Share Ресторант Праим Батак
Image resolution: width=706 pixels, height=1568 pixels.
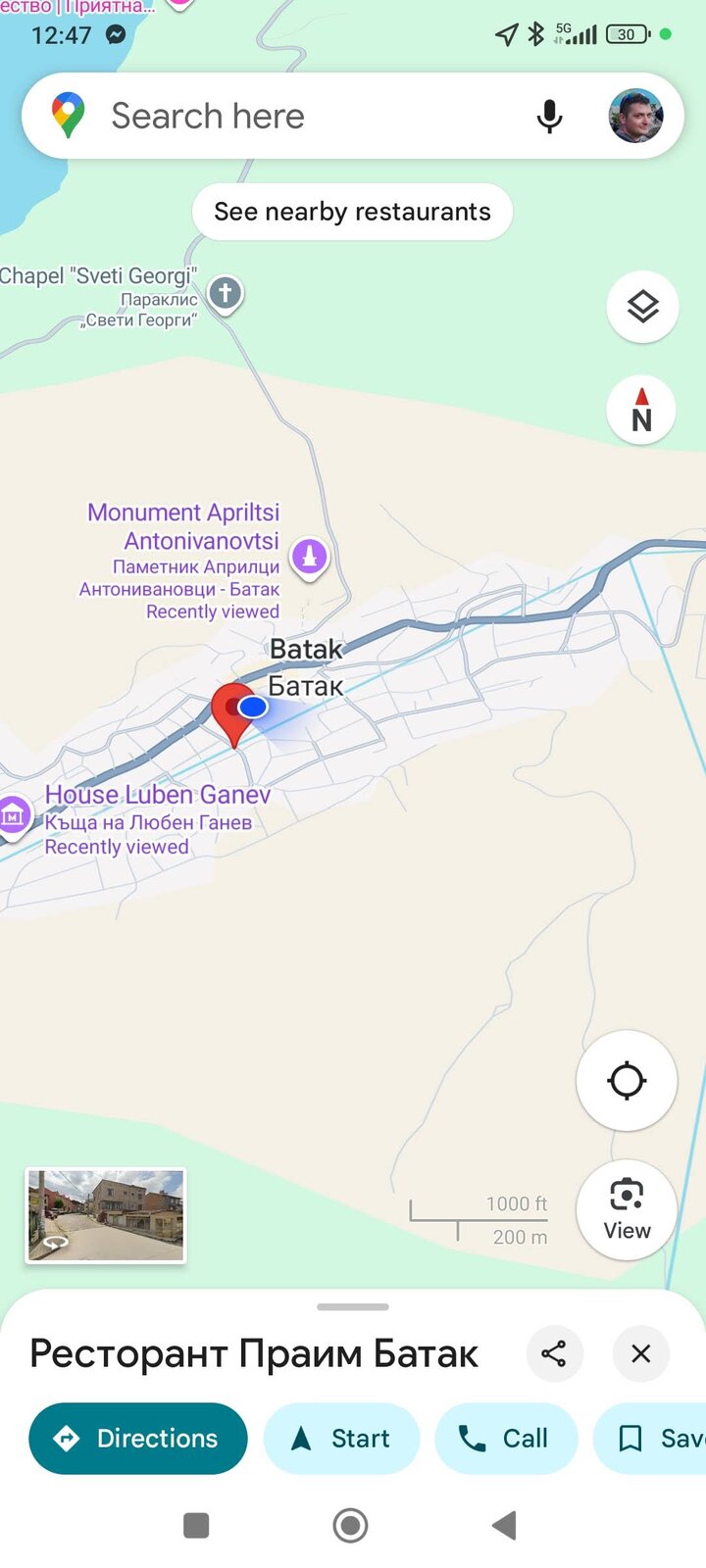coord(554,1353)
